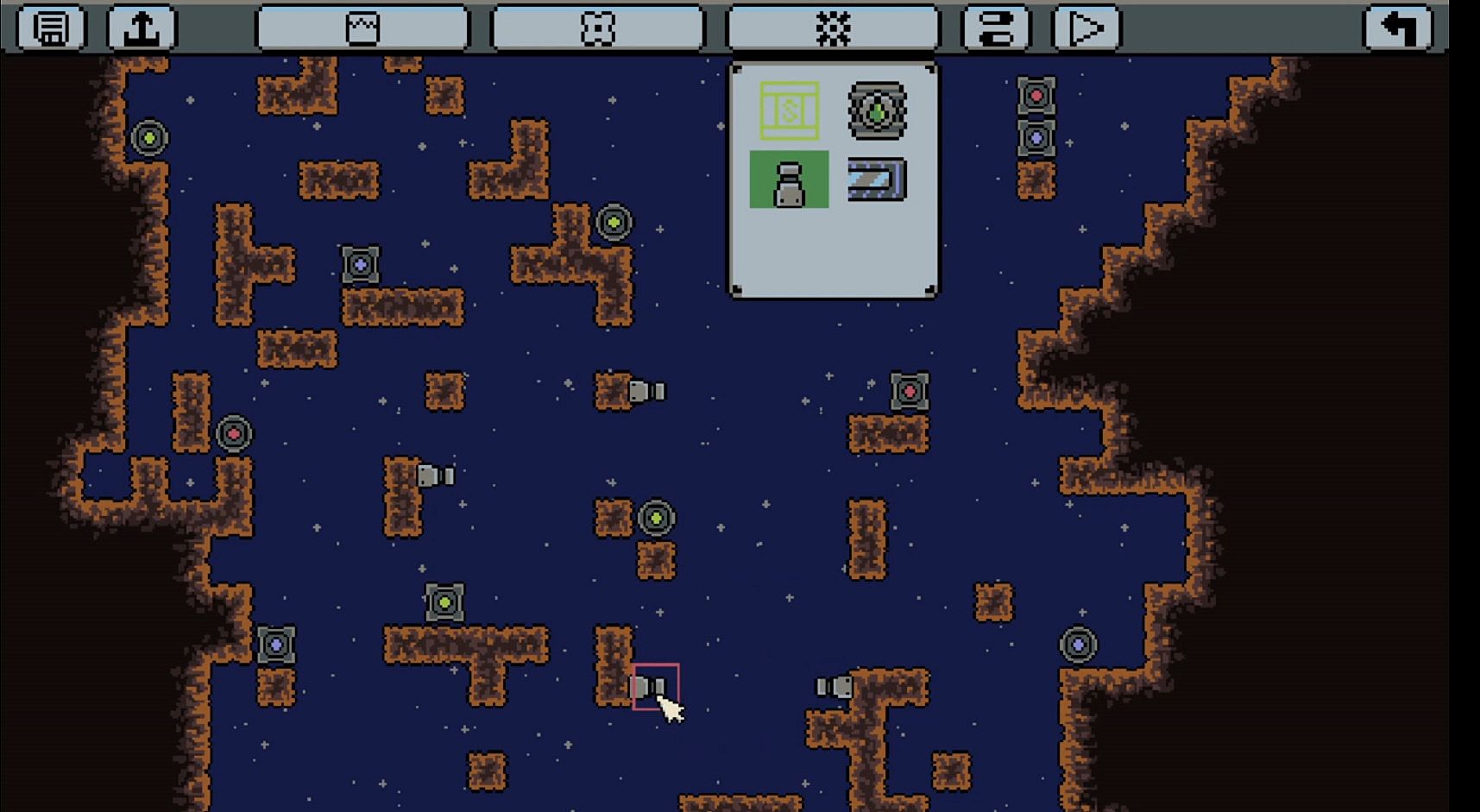Viewport: 1480px width, 812px height.
Task: Play-test the level
Action: pos(1086,28)
